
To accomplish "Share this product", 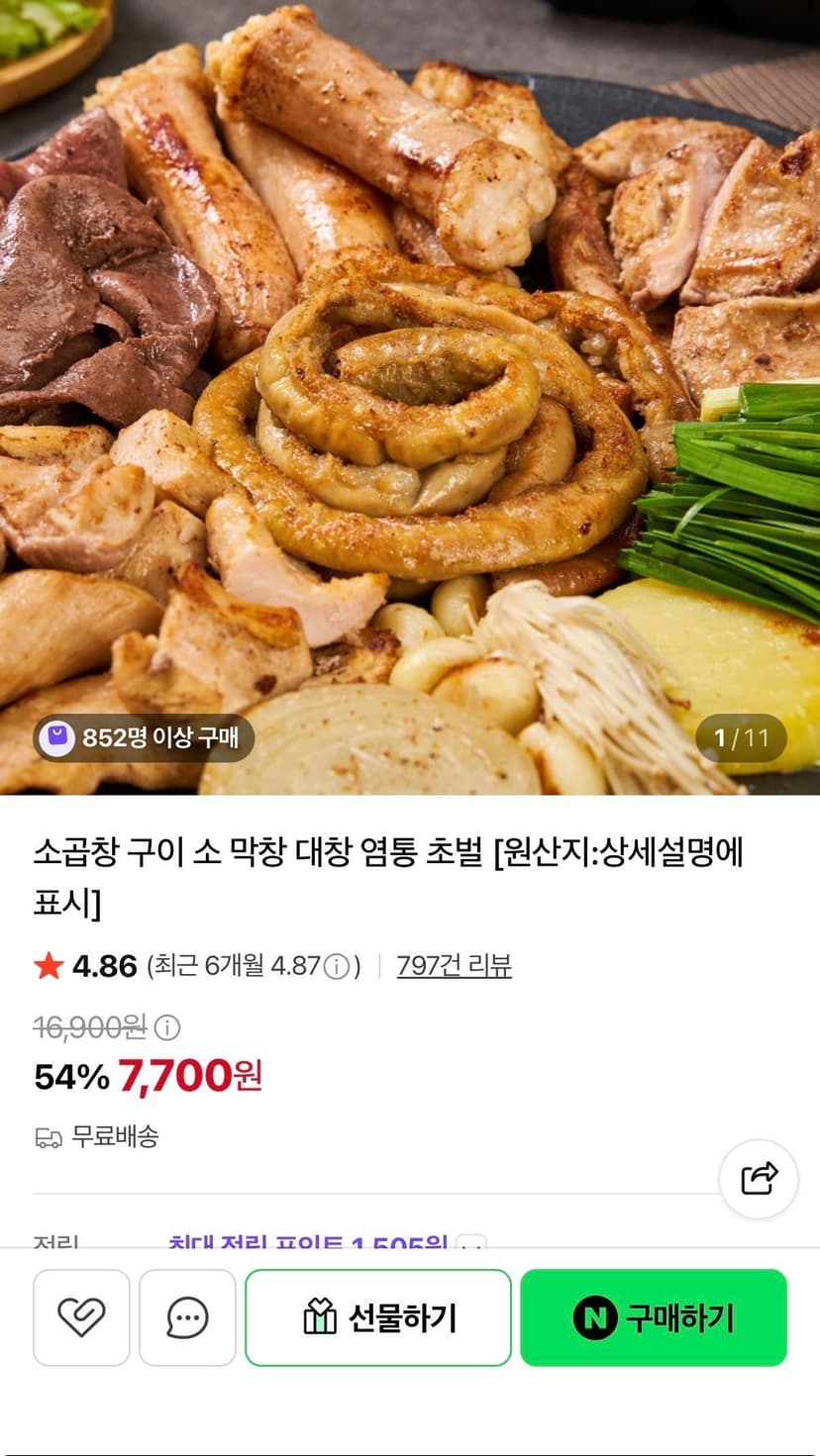I will 759,1179.
